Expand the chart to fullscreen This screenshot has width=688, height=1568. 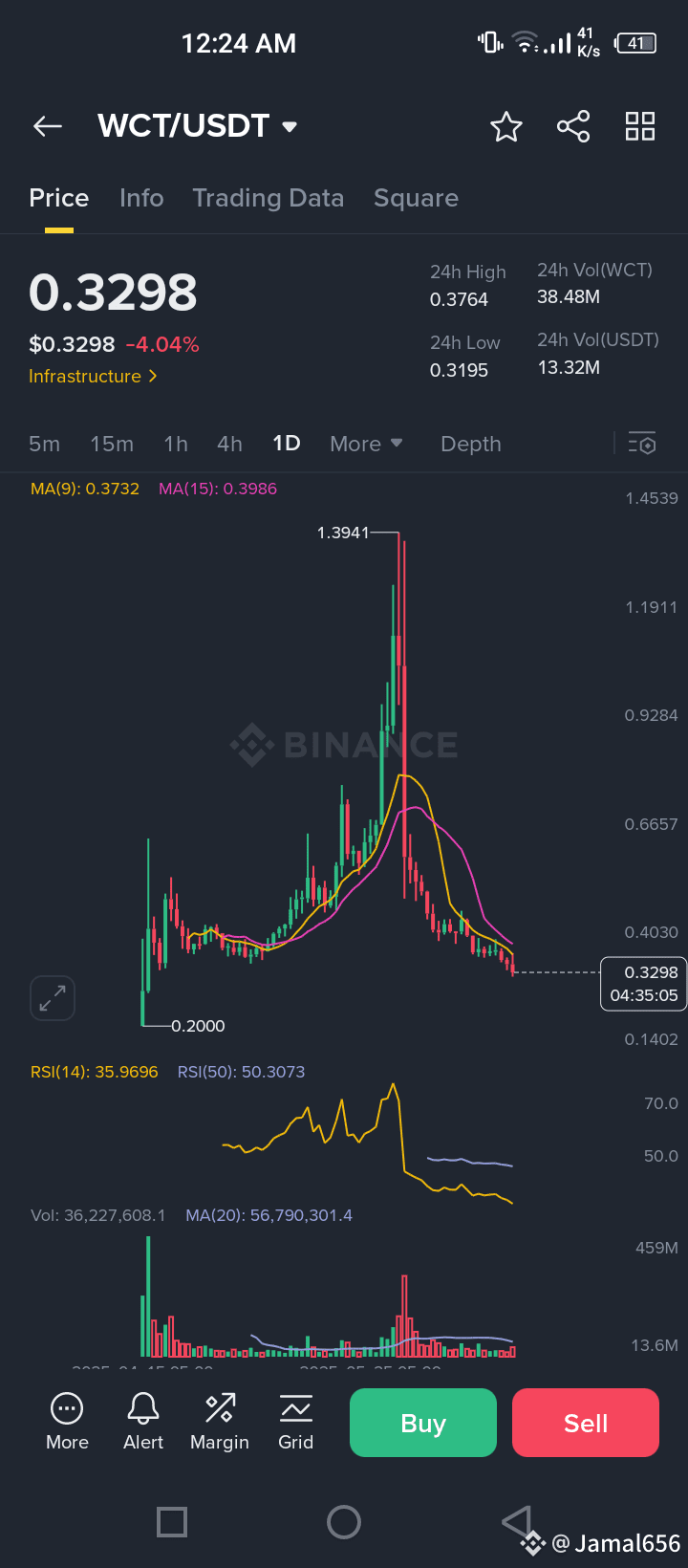(53, 998)
